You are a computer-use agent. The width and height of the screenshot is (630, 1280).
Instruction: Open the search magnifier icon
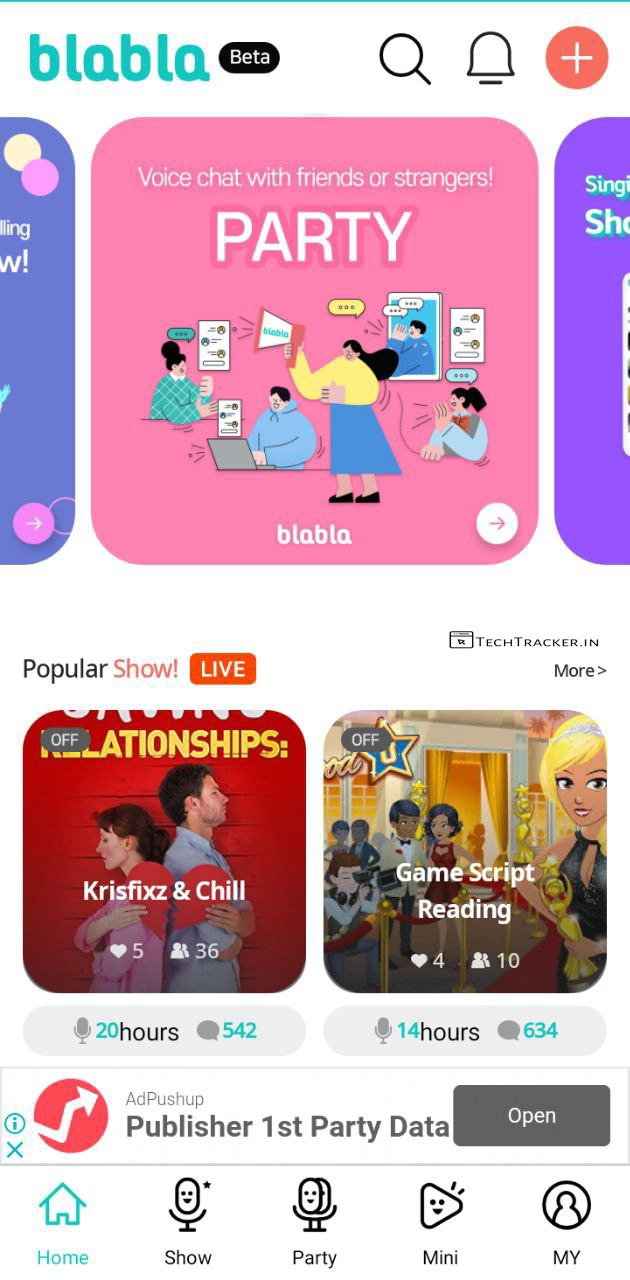tap(405, 59)
